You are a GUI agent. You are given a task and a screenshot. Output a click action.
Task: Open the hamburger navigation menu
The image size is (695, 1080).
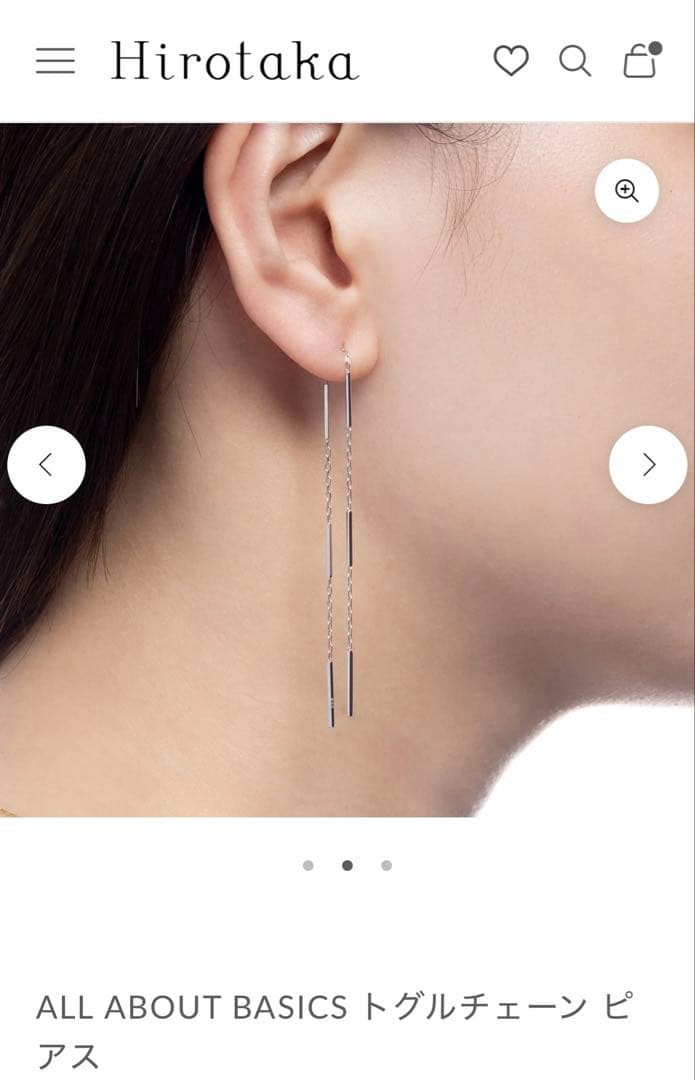pyautogui.click(x=55, y=61)
